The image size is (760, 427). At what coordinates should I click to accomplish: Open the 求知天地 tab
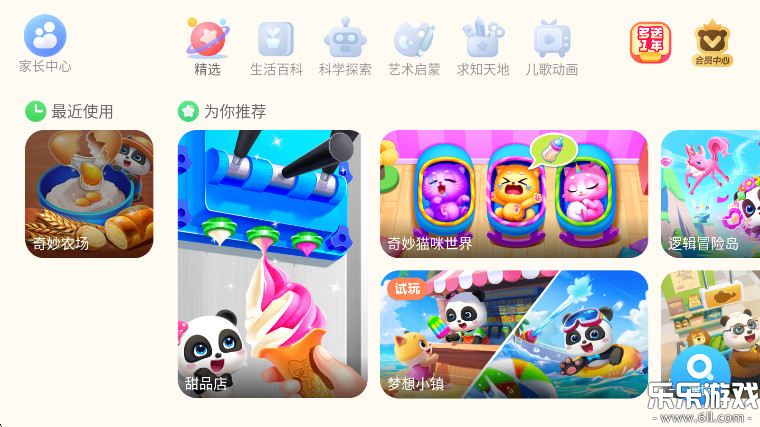(x=483, y=47)
